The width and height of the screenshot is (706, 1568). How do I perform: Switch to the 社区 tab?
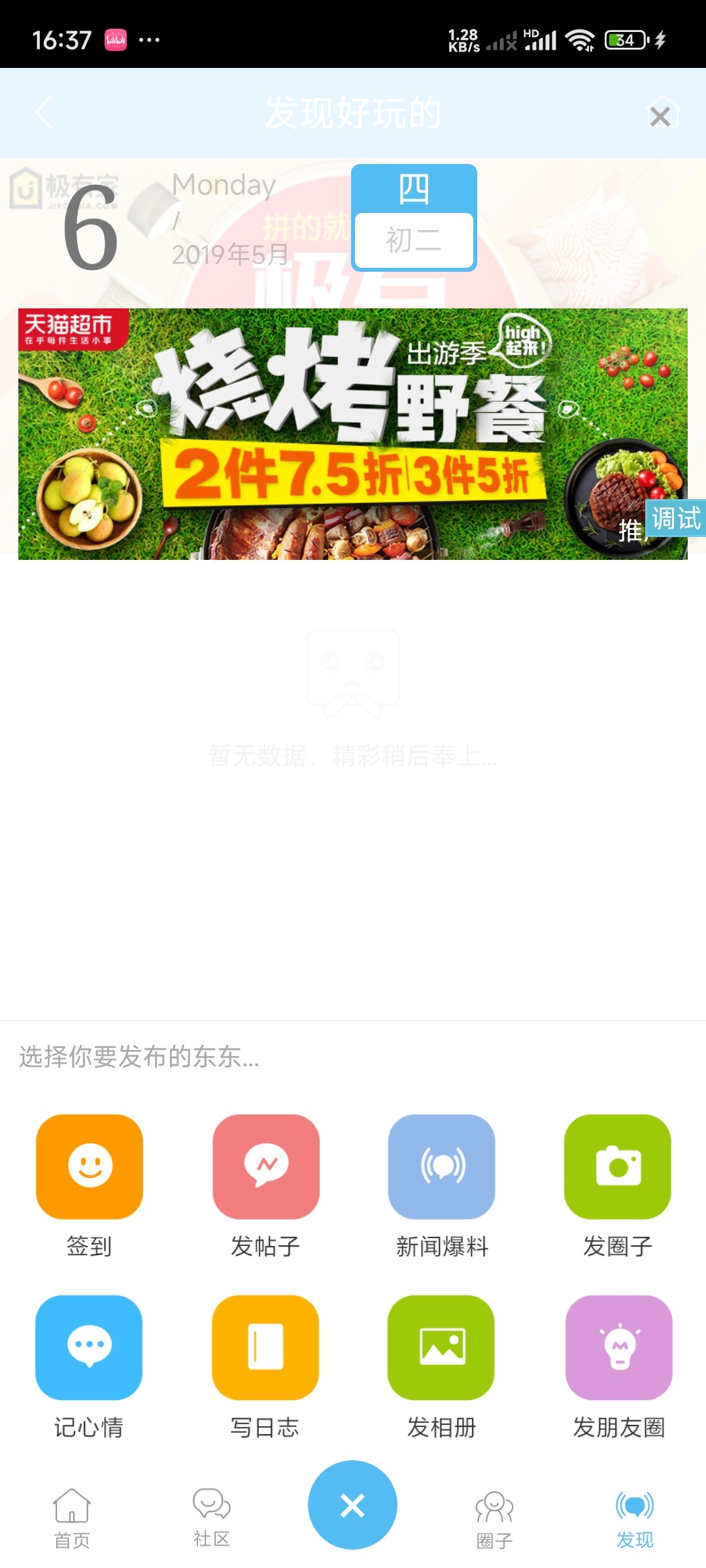212,1518
